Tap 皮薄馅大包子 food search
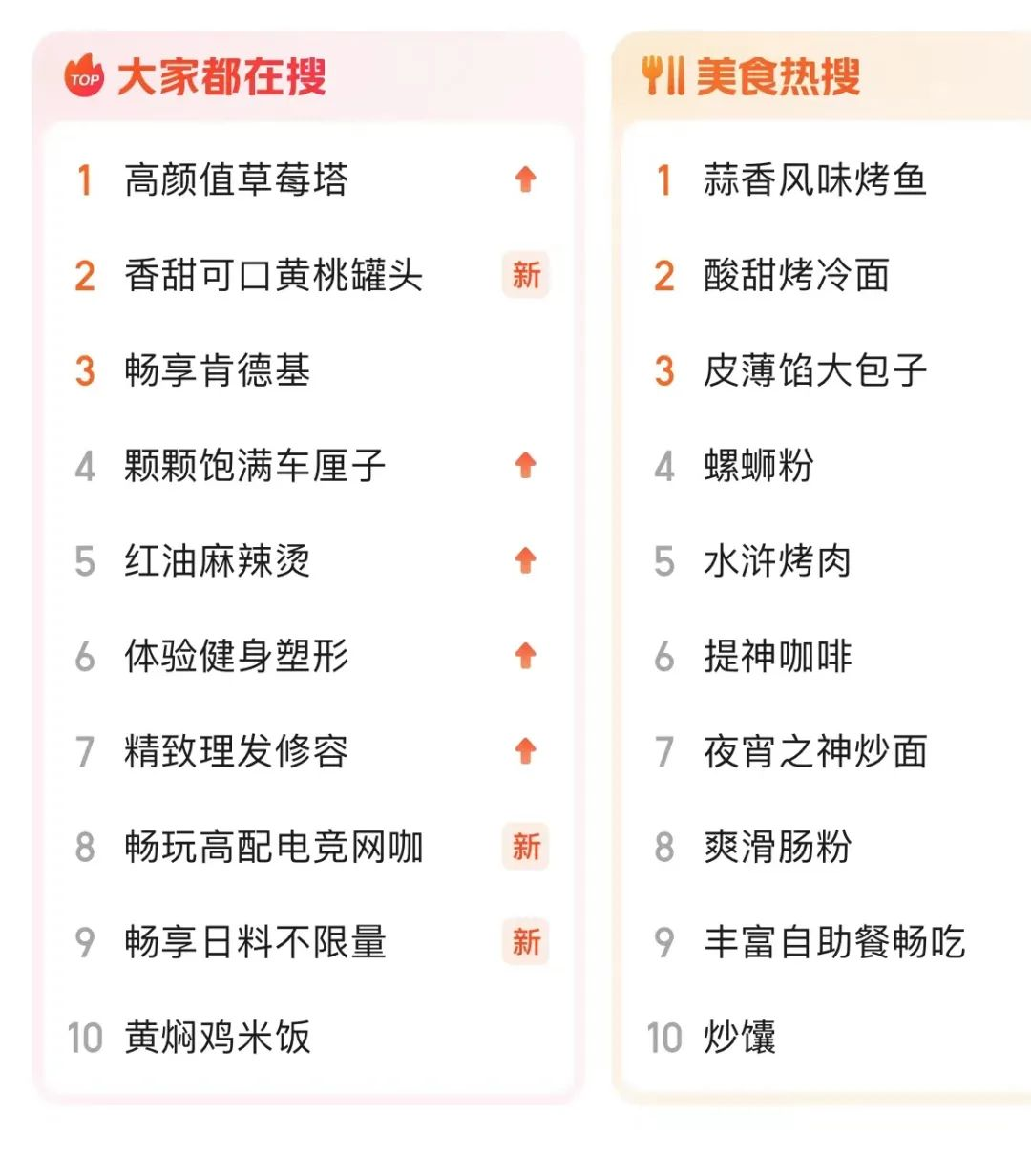The width and height of the screenshot is (1031, 1176). coord(814,370)
